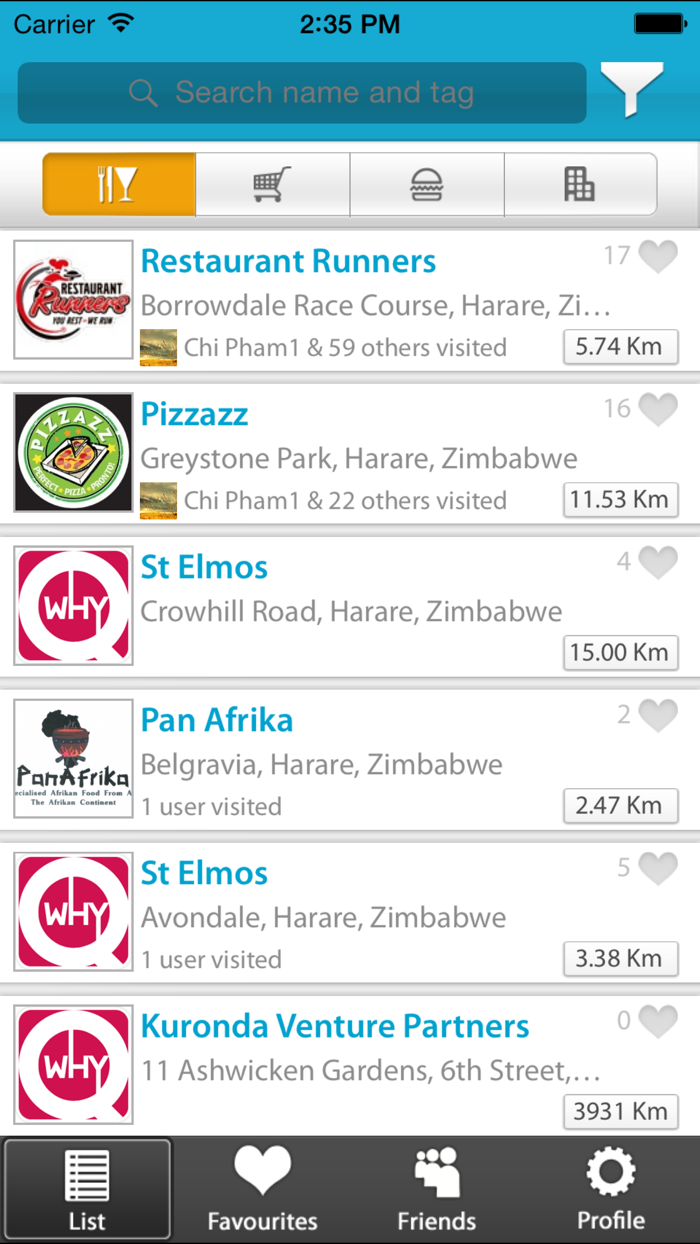700x1244 pixels.
Task: Open the Profile tab
Action: (611, 1190)
